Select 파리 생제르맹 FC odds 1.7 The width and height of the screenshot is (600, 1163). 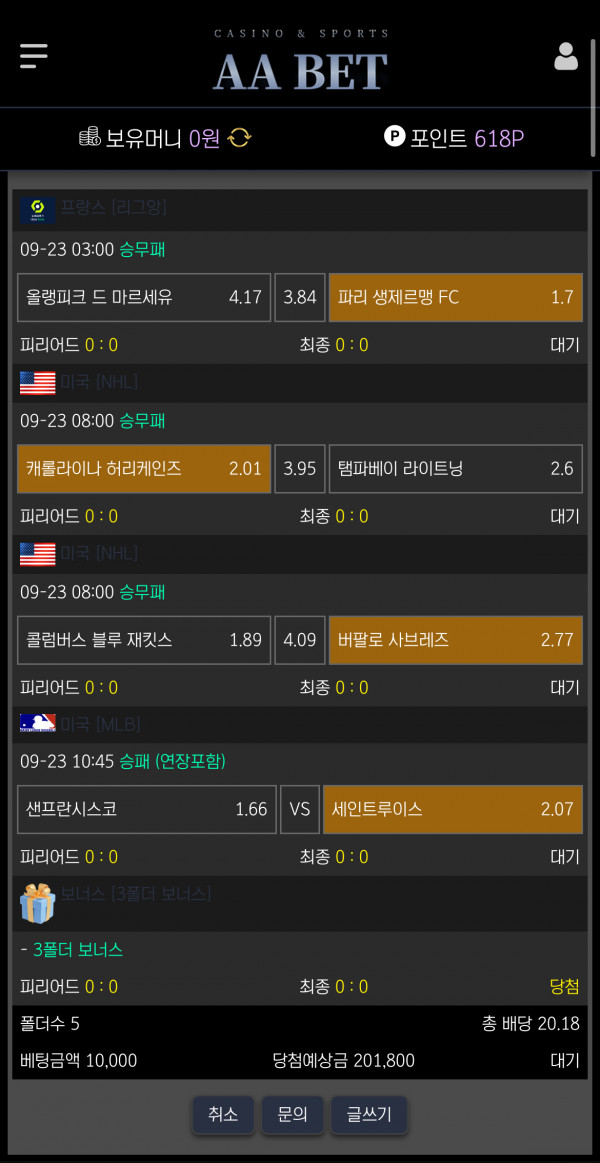click(x=455, y=297)
